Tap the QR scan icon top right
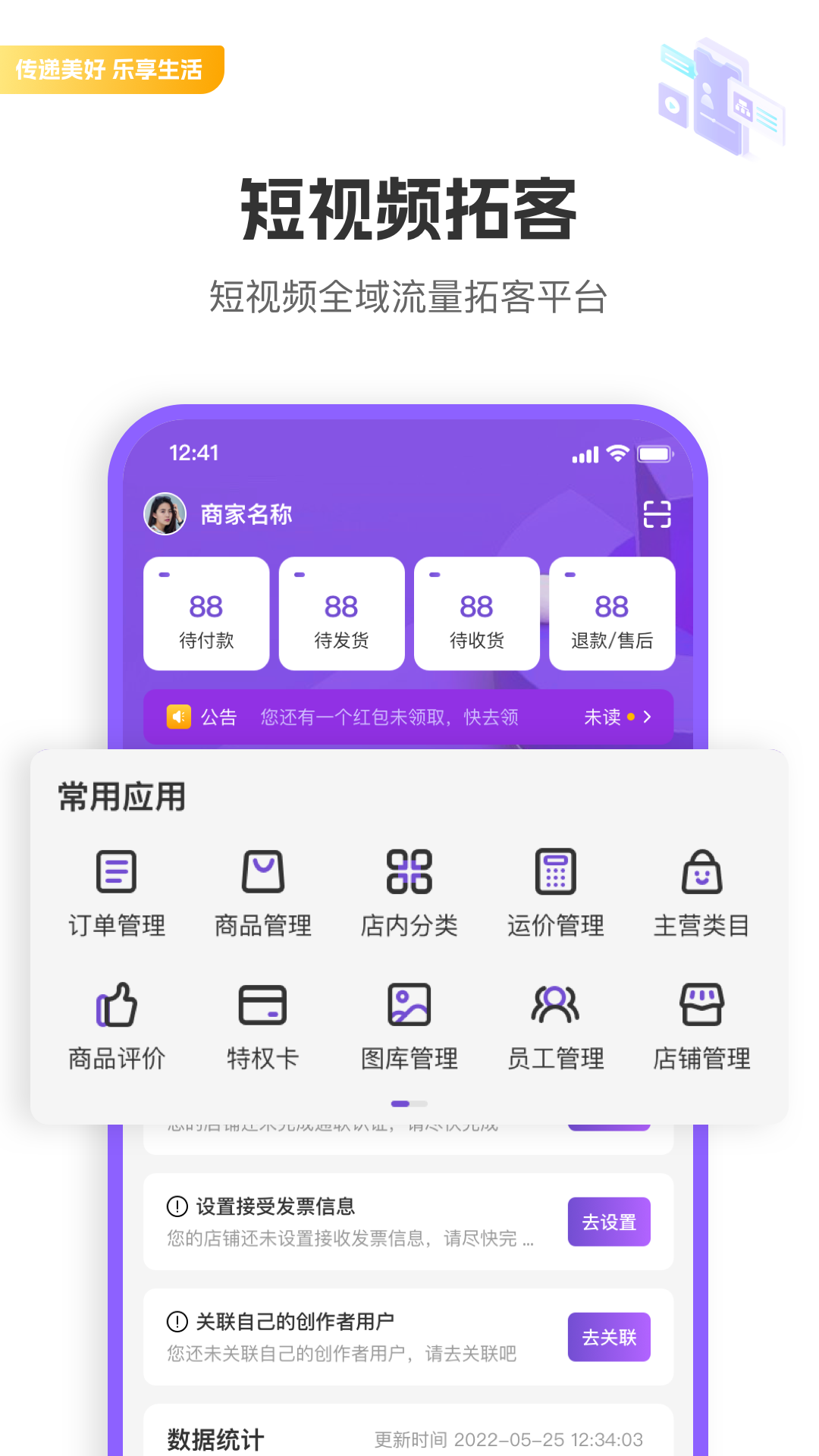 [x=657, y=513]
